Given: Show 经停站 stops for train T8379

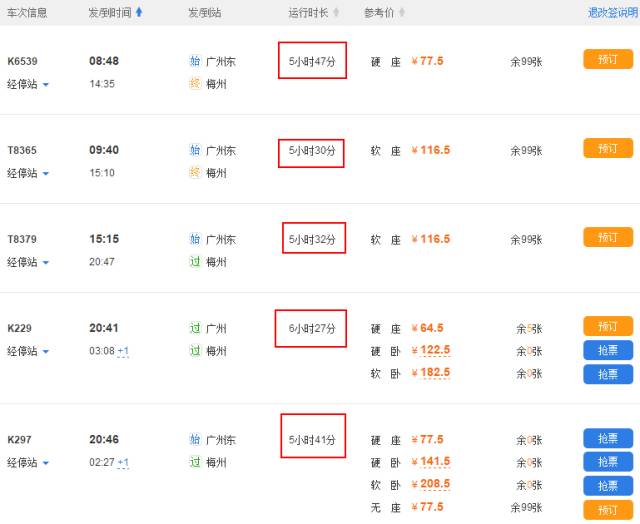Looking at the screenshot, I should 28,262.
